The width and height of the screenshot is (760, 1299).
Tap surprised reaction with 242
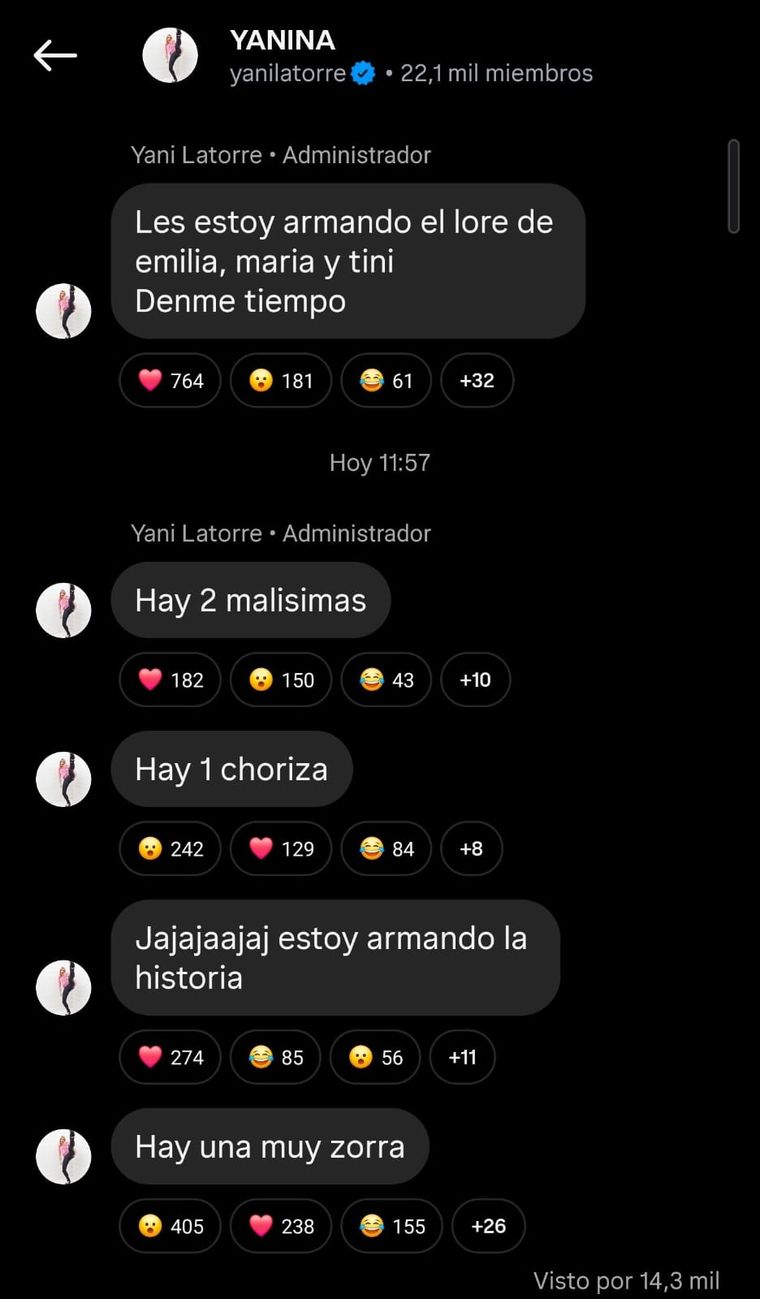pyautogui.click(x=170, y=849)
